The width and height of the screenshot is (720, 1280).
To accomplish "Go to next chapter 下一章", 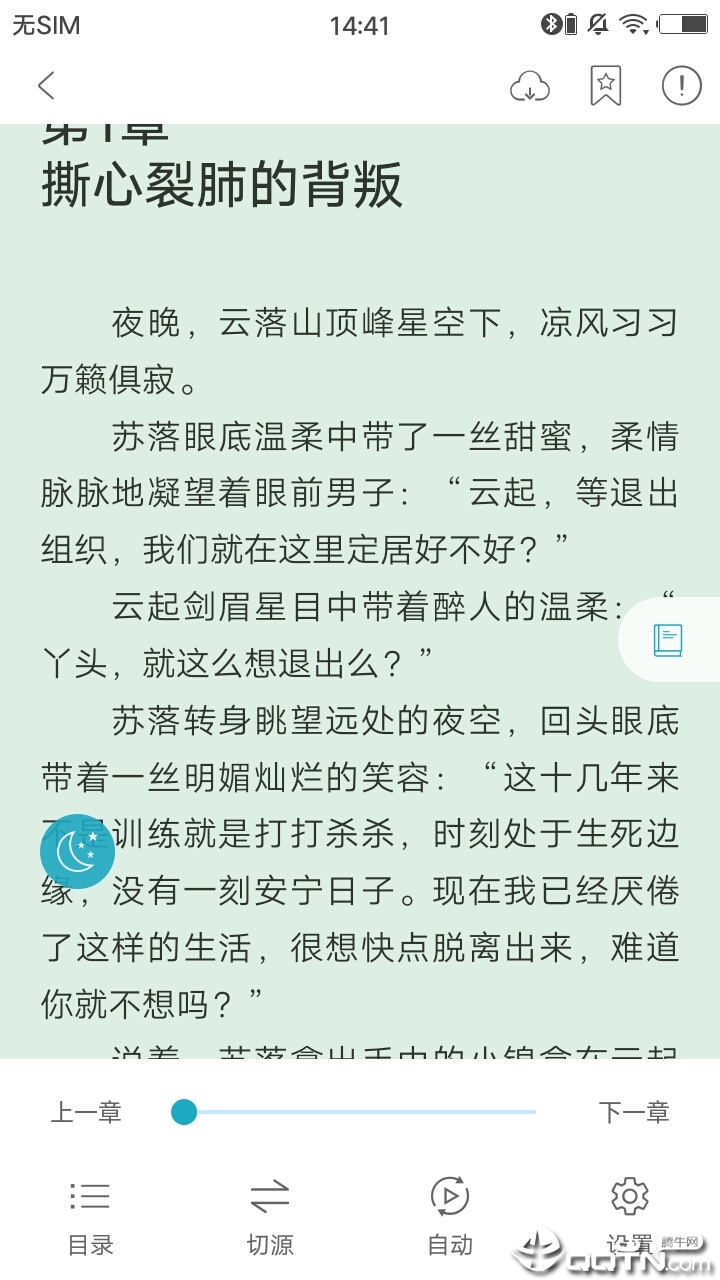I will tap(633, 1112).
